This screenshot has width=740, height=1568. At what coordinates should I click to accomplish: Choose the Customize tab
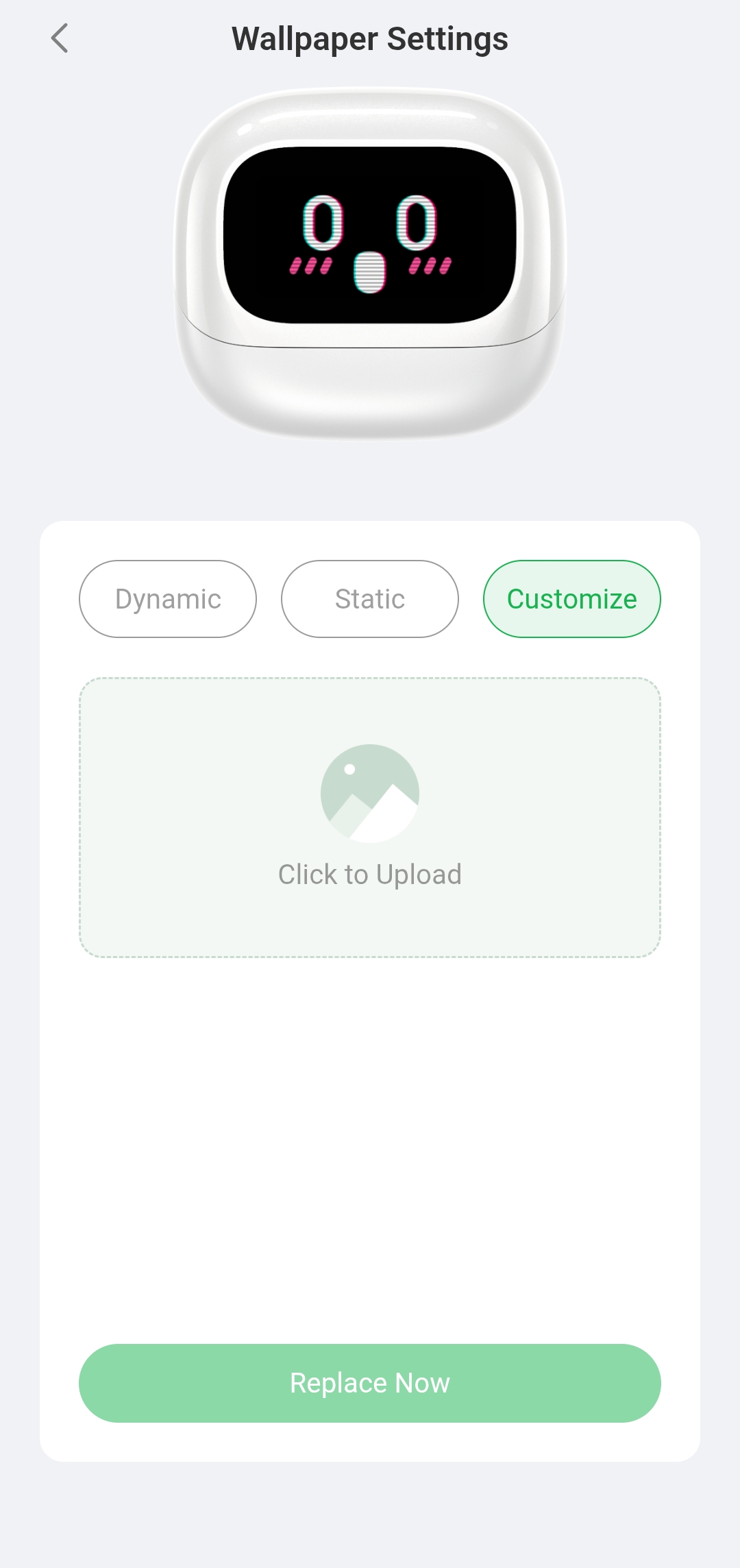[x=571, y=599]
